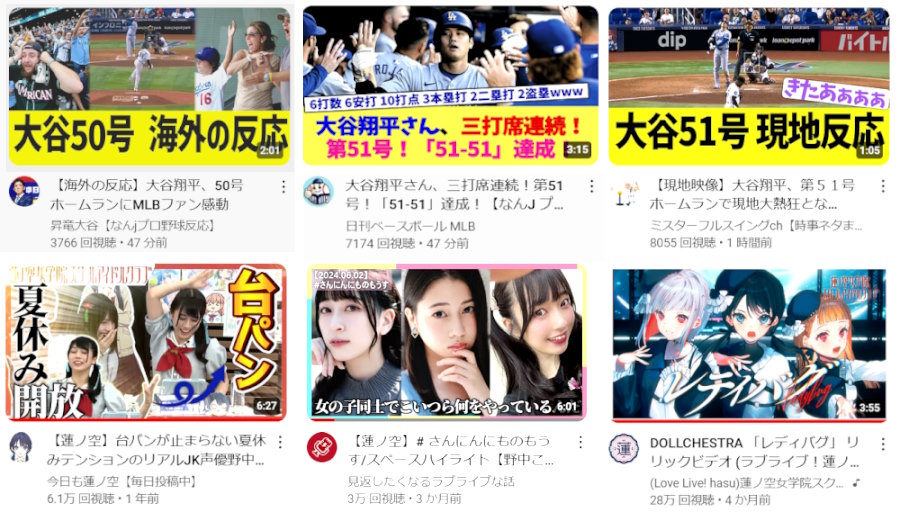The image size is (900, 512).
Task: Open the overflow menu for 三打席連続！第51号 video
Action: click(591, 187)
